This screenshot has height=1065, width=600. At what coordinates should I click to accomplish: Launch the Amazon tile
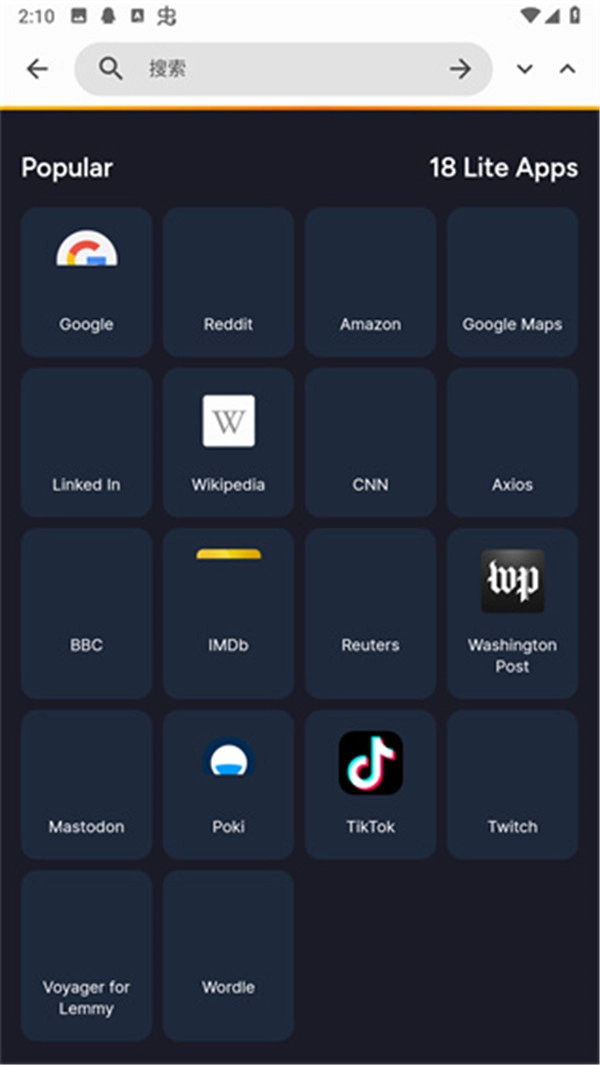pyautogui.click(x=370, y=282)
